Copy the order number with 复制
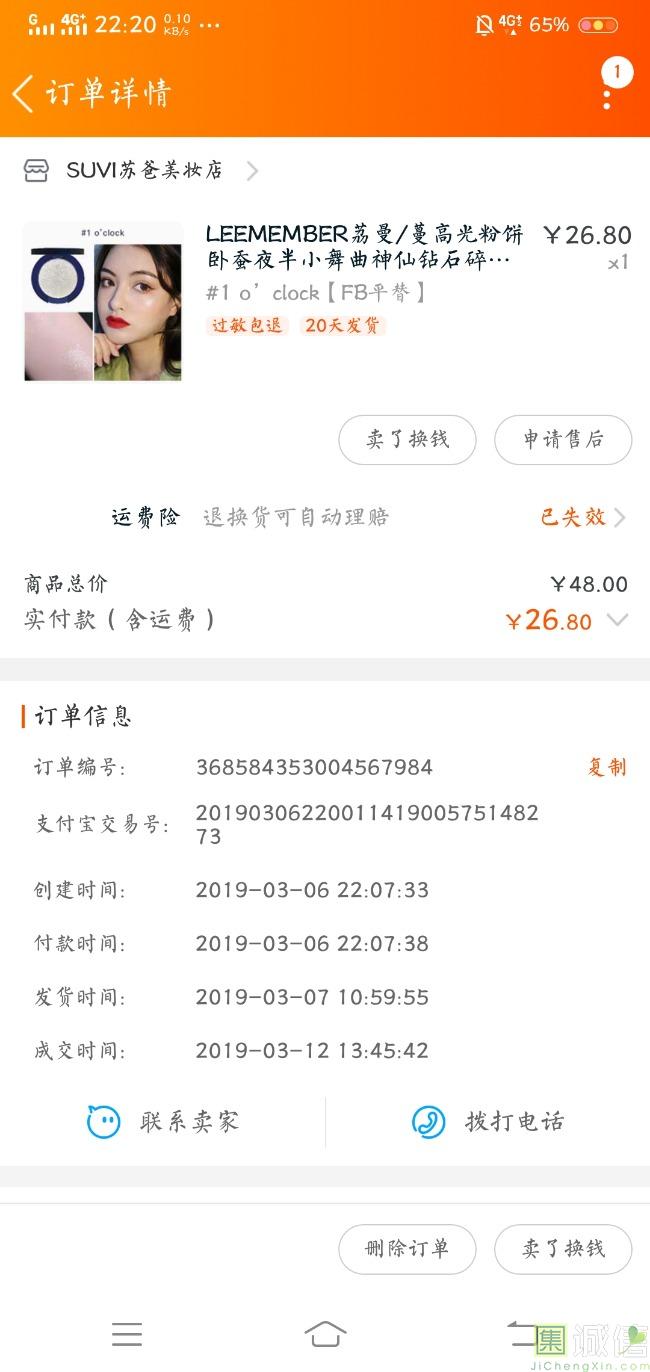This screenshot has width=650, height=1372. pyautogui.click(x=607, y=767)
